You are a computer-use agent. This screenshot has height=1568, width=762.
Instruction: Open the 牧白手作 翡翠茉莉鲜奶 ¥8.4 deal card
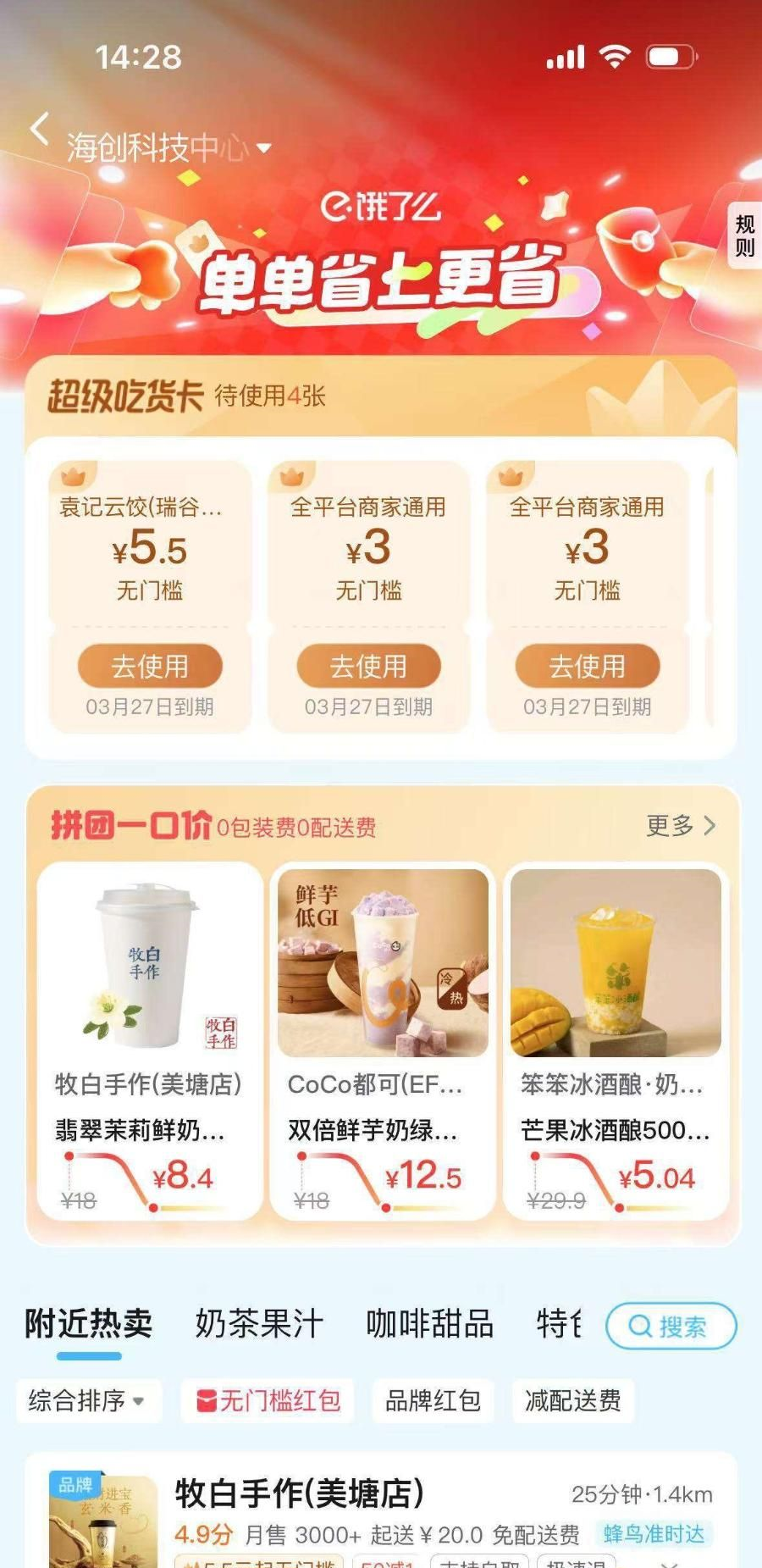150,1041
